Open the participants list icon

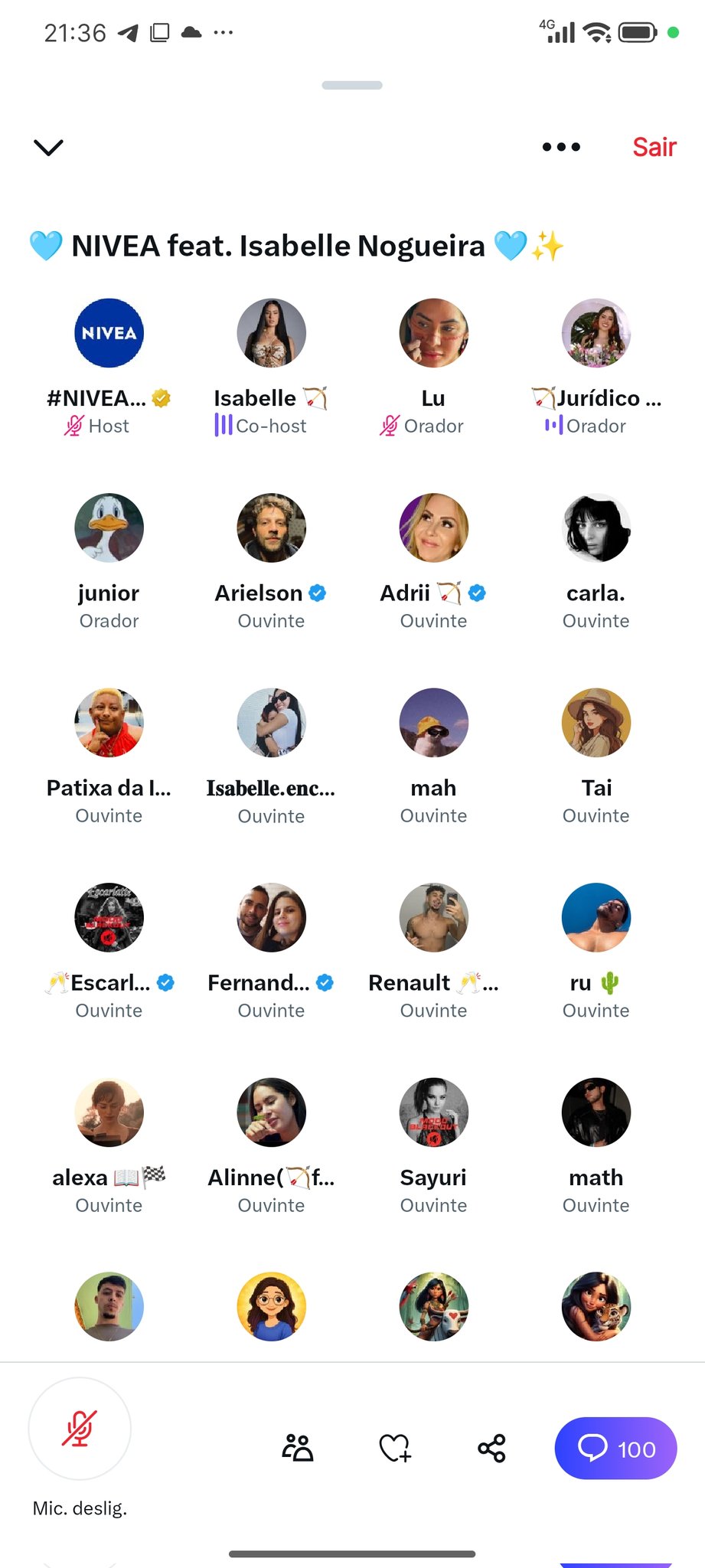298,1448
